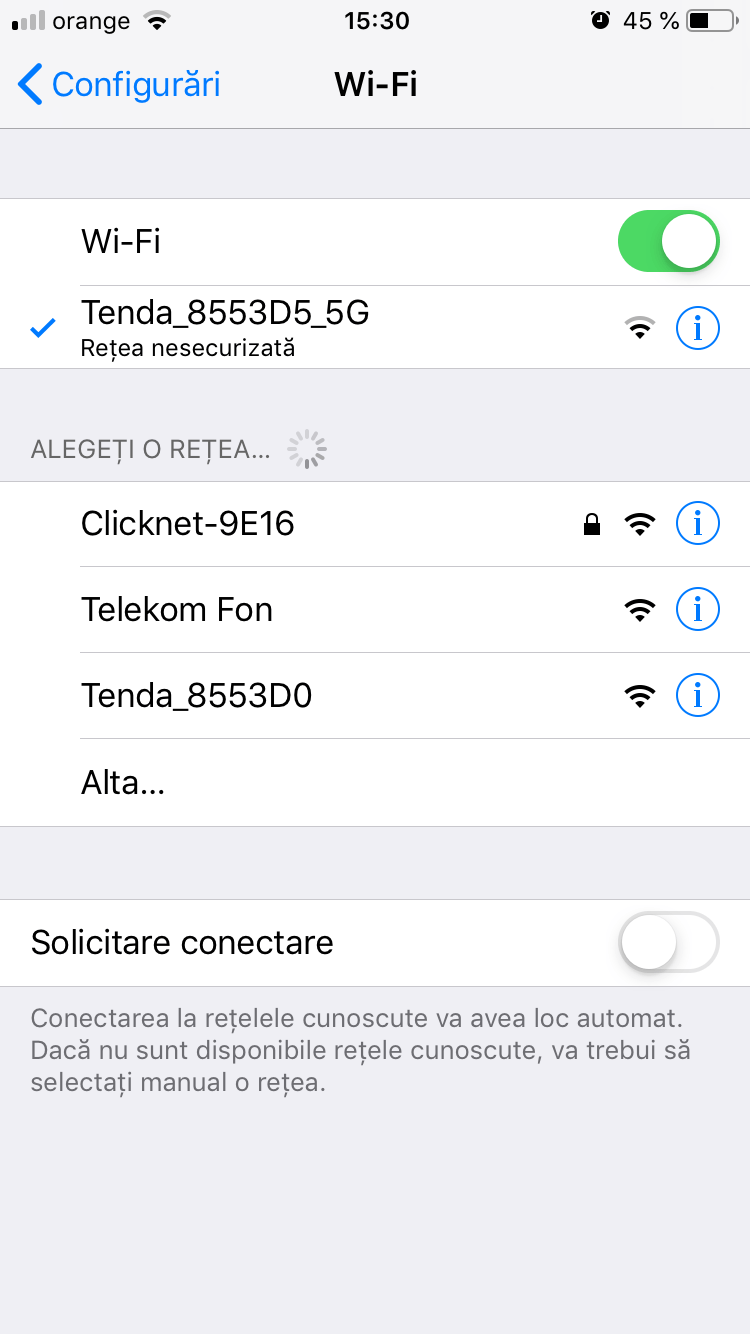
Task: Open info for Tenda_8553D0
Action: tap(697, 695)
